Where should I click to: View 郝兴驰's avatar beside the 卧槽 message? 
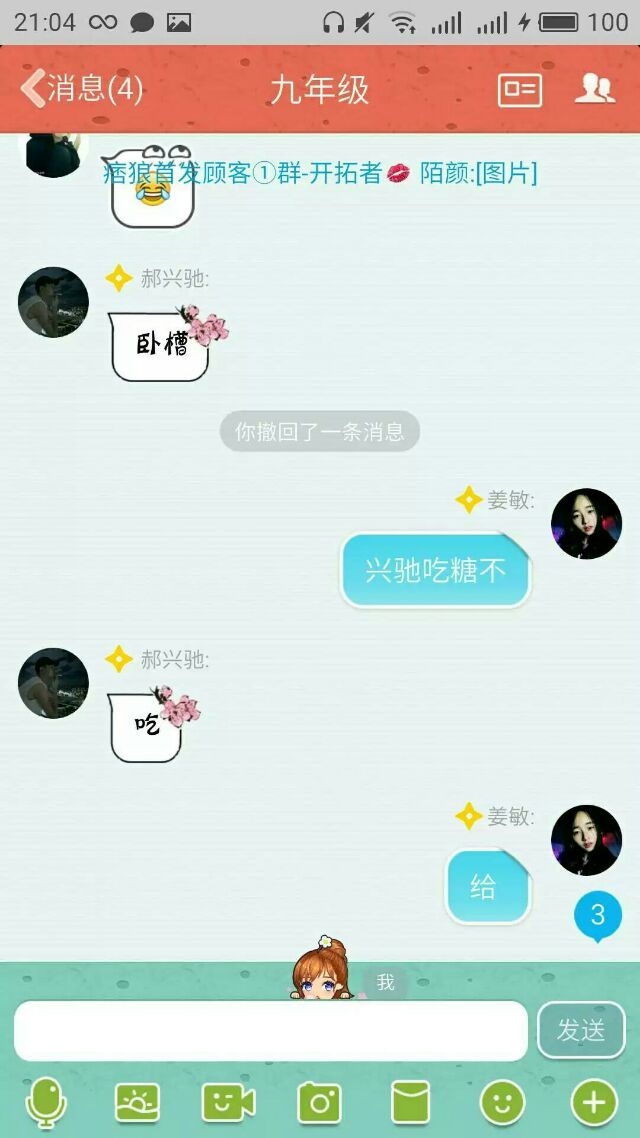point(53,302)
